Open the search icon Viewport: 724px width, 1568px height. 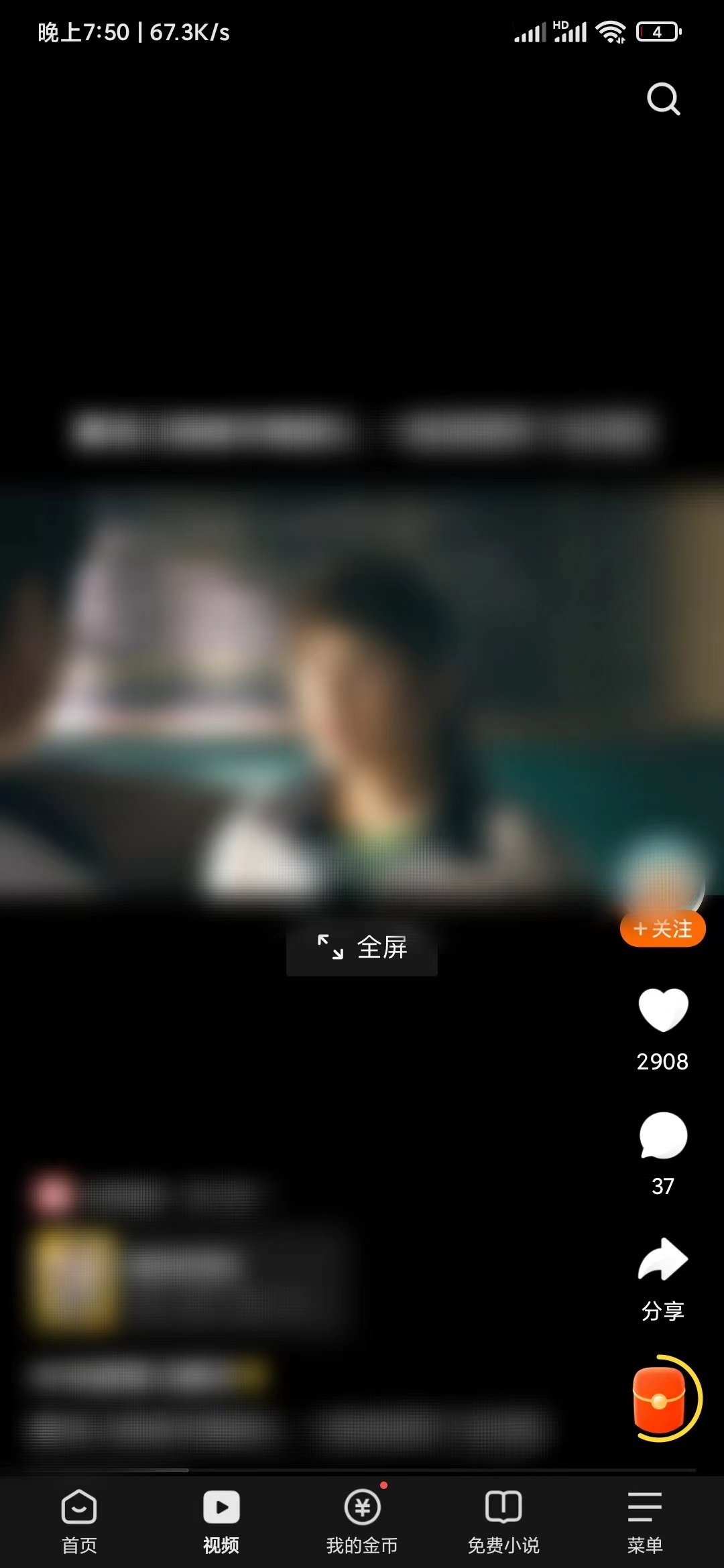point(663,99)
